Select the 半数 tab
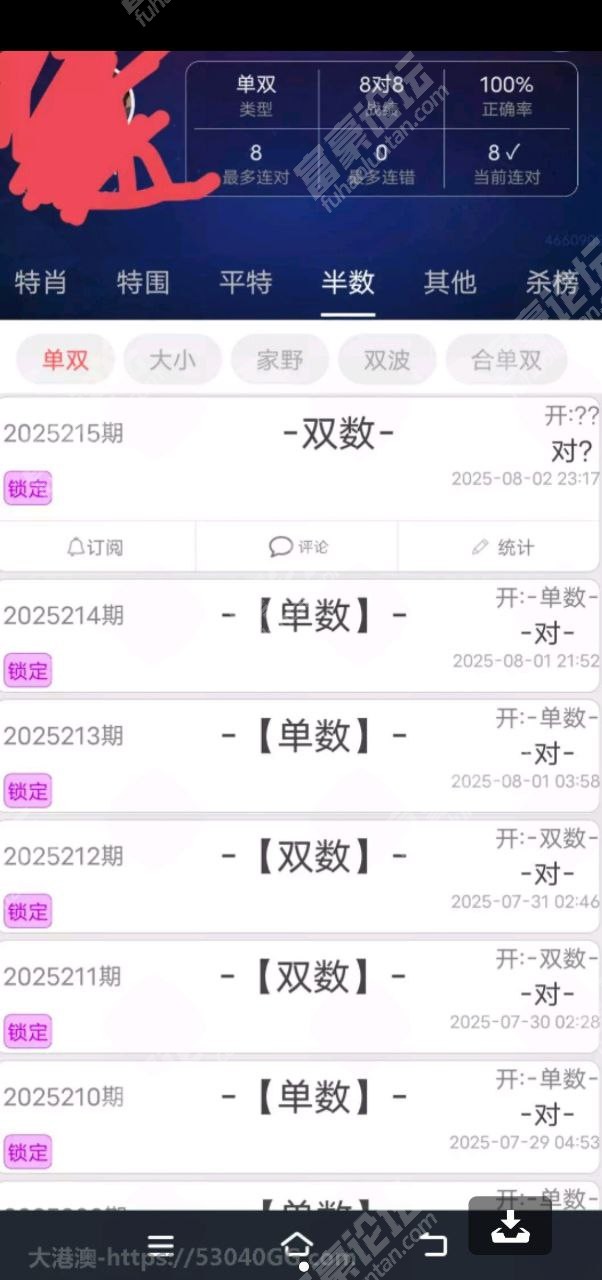The image size is (602, 1280). [x=348, y=282]
